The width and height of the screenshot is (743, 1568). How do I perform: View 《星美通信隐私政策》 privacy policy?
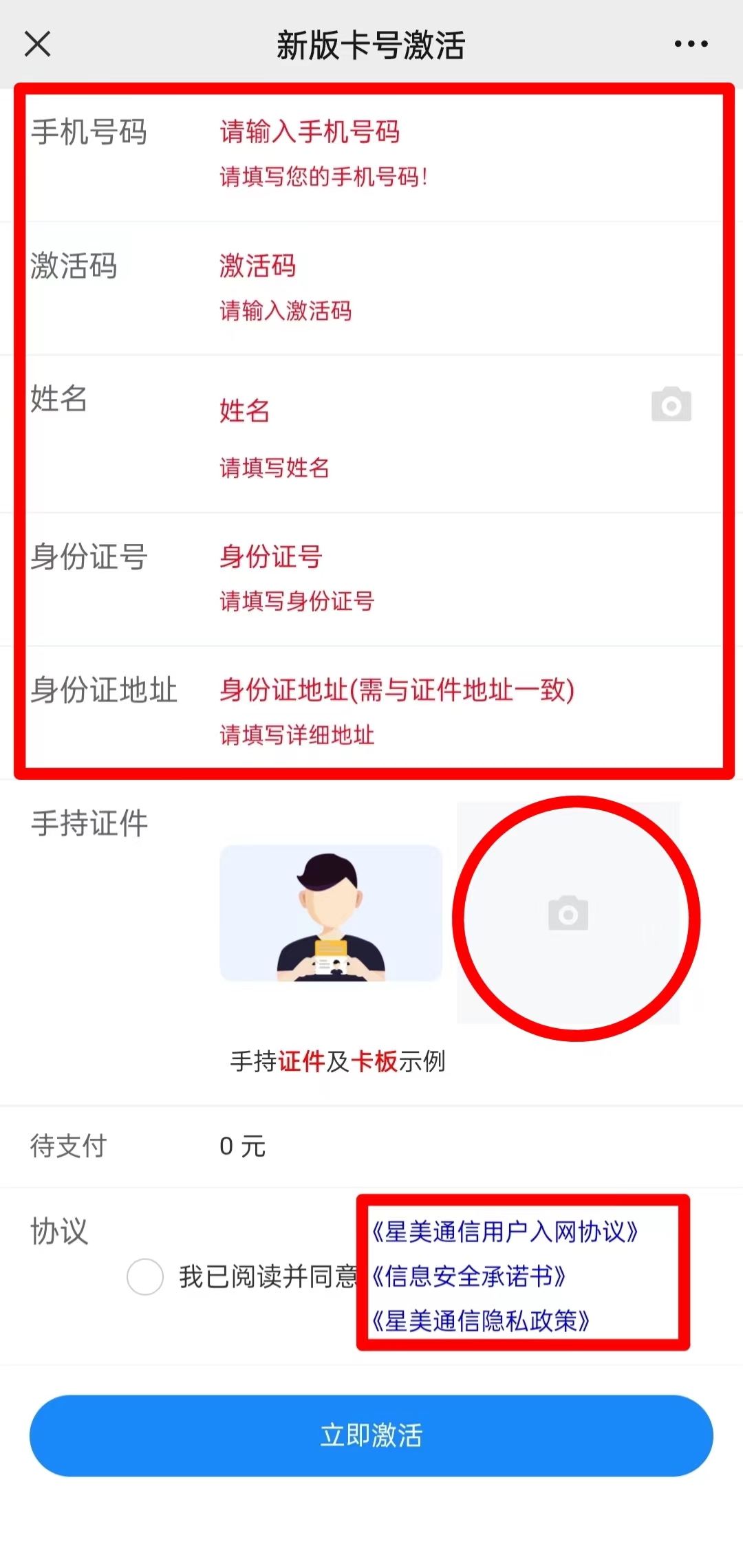click(480, 1321)
